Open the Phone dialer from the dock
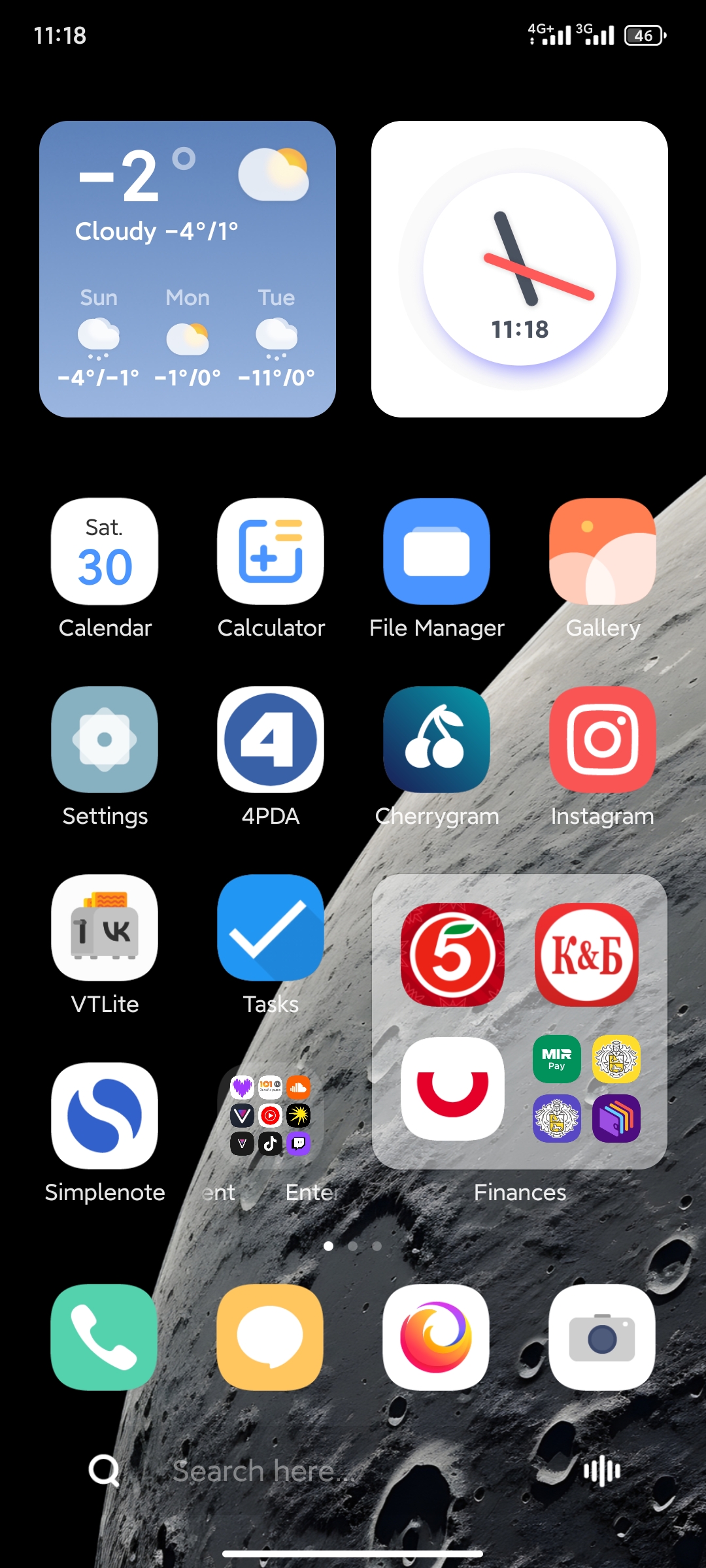706x1568 pixels. pos(105,1337)
